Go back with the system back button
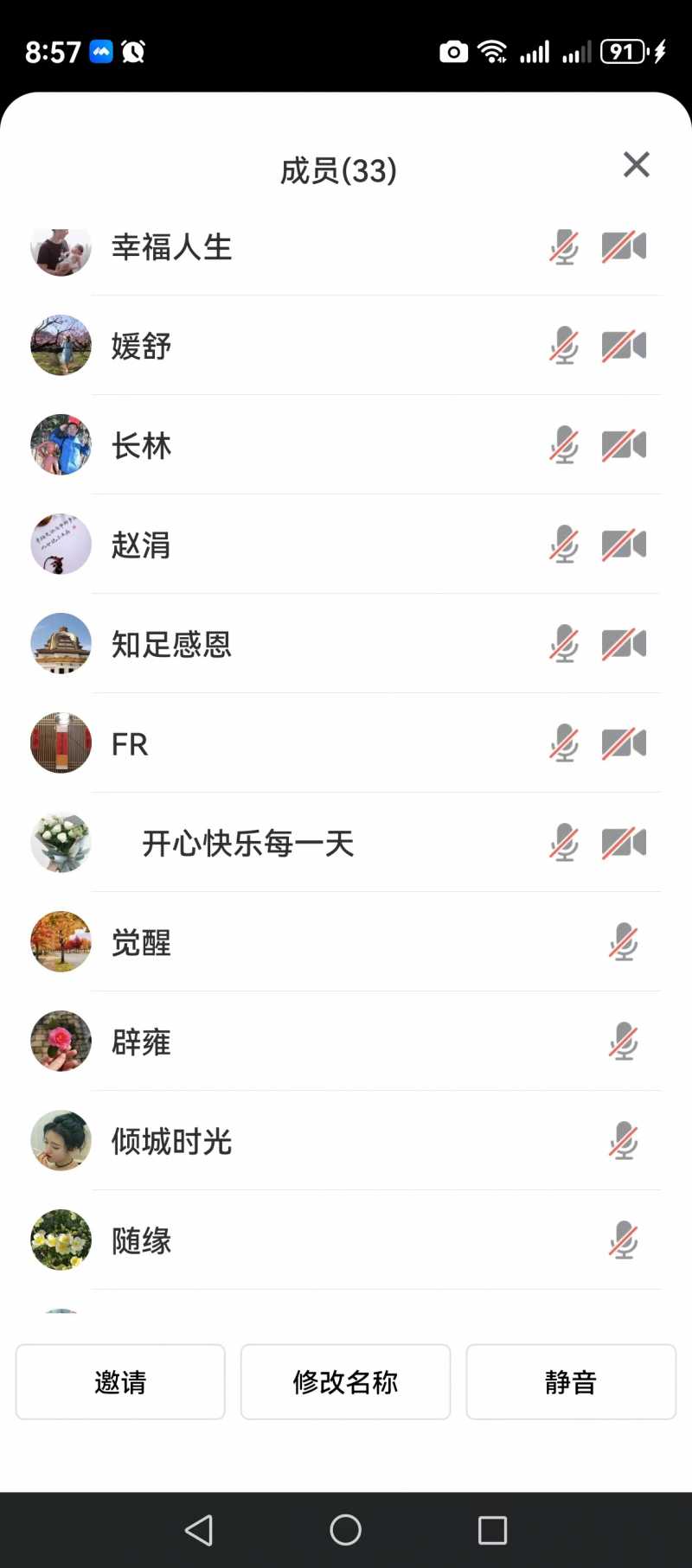This screenshot has height=1568, width=692. tap(199, 1530)
